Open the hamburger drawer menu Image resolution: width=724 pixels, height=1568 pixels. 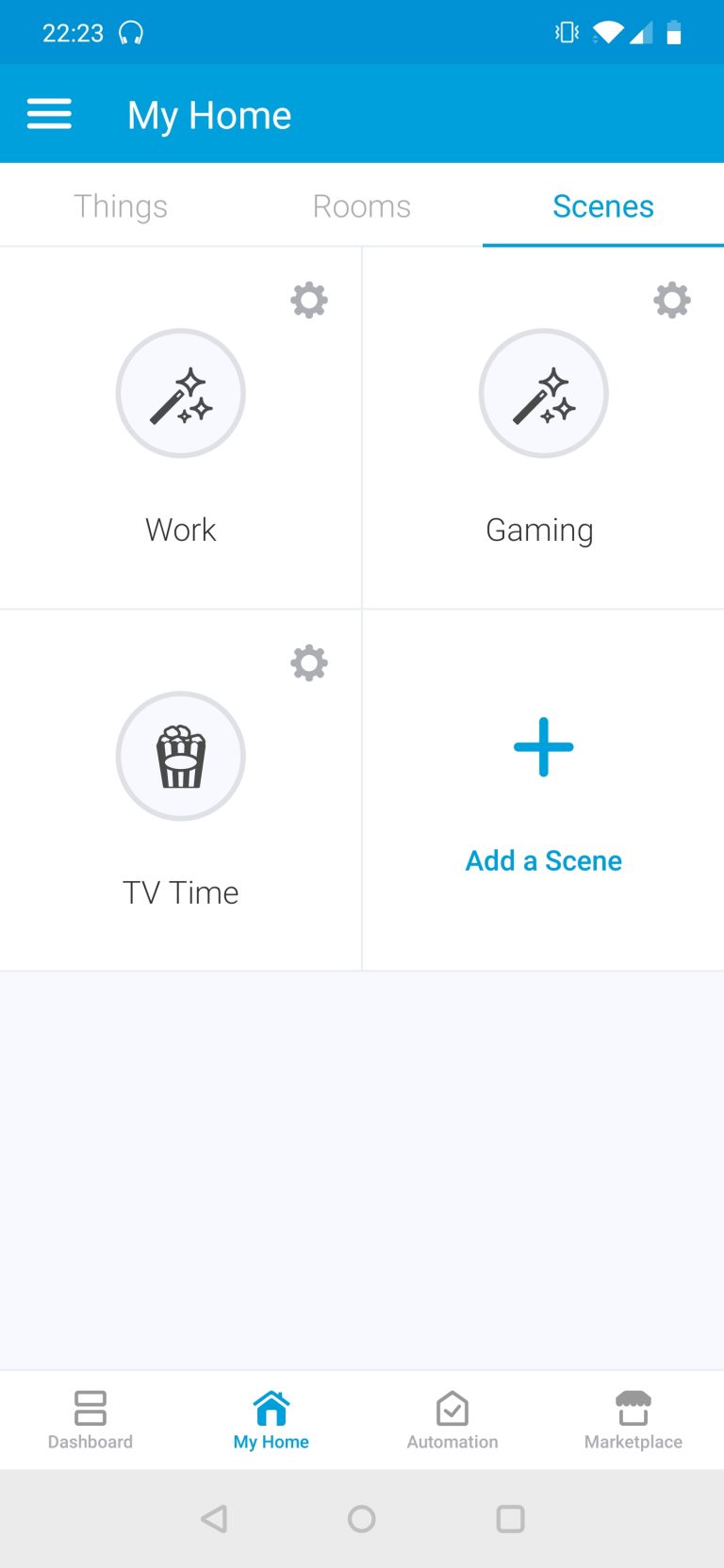49,114
